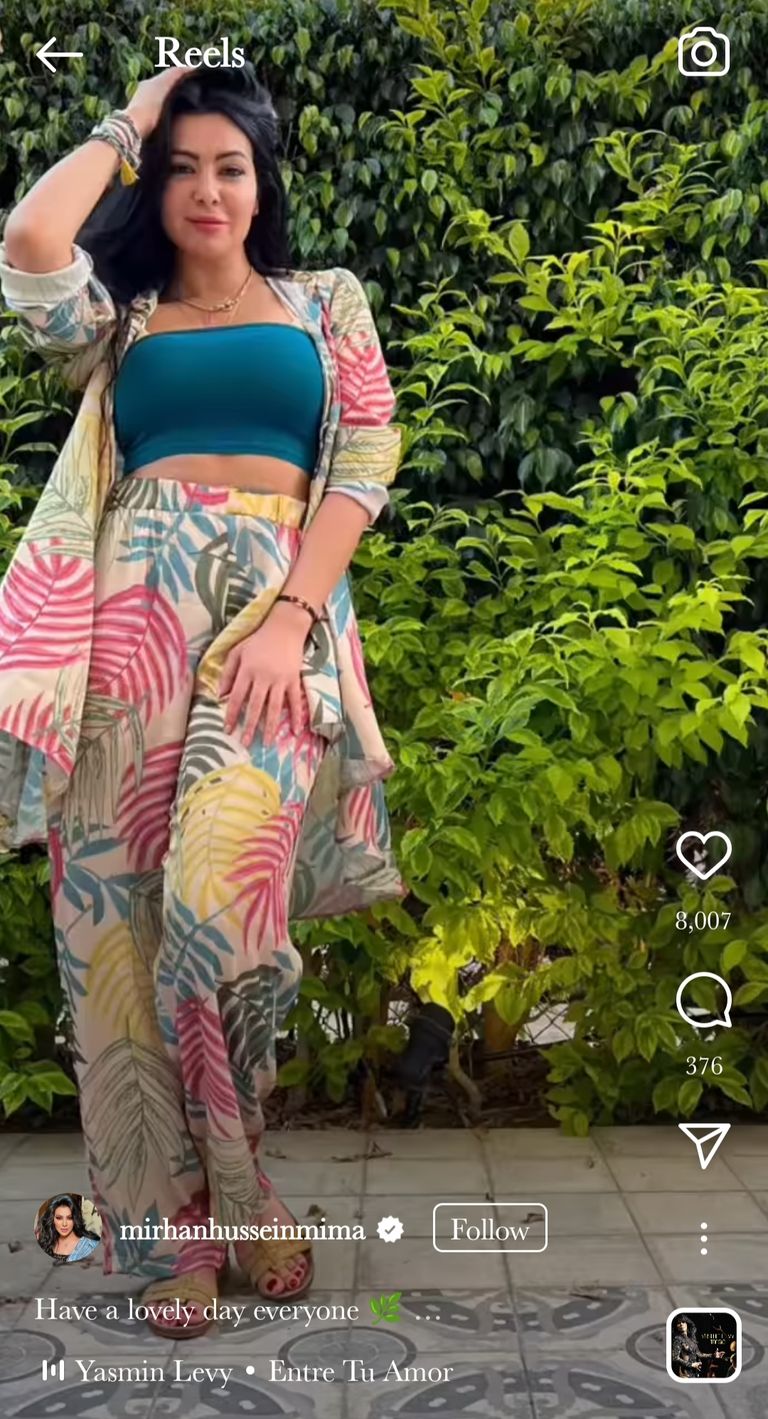Screen dimensions: 768x1419
Task: Like this reel with the heart icon
Action: pos(704,856)
